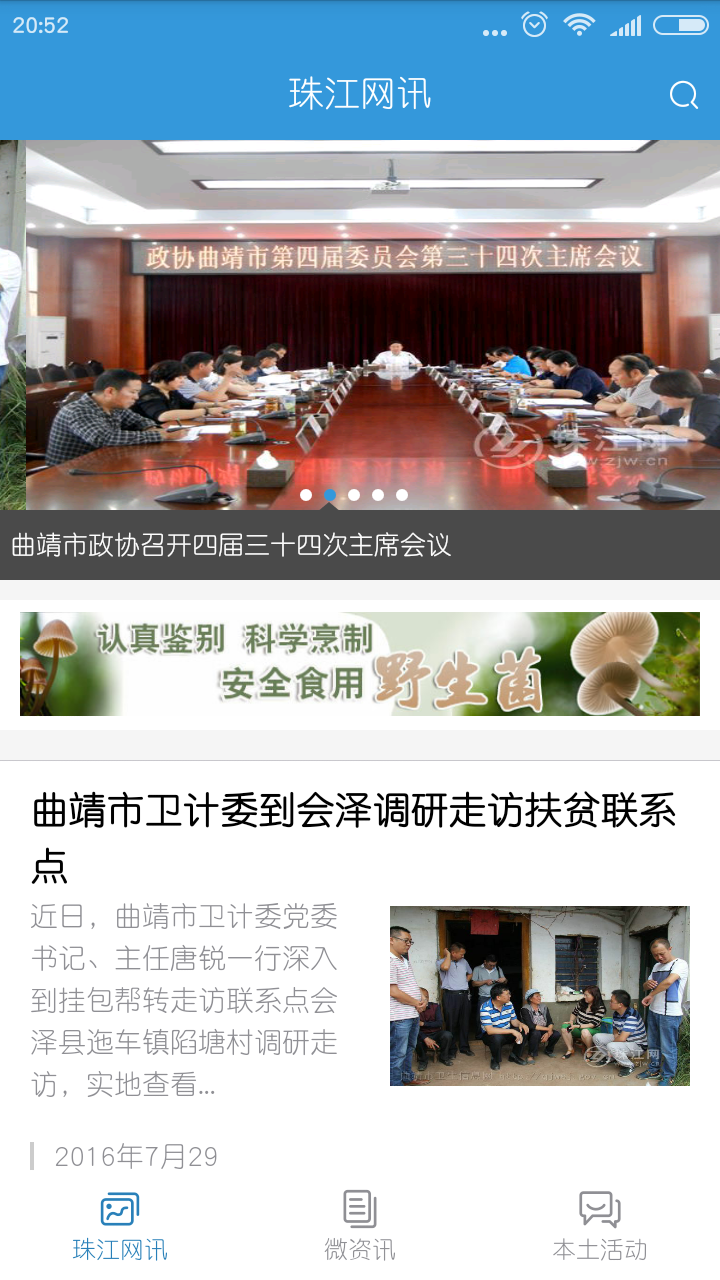Open the search function
This screenshot has width=720, height=1280.
[x=684, y=95]
